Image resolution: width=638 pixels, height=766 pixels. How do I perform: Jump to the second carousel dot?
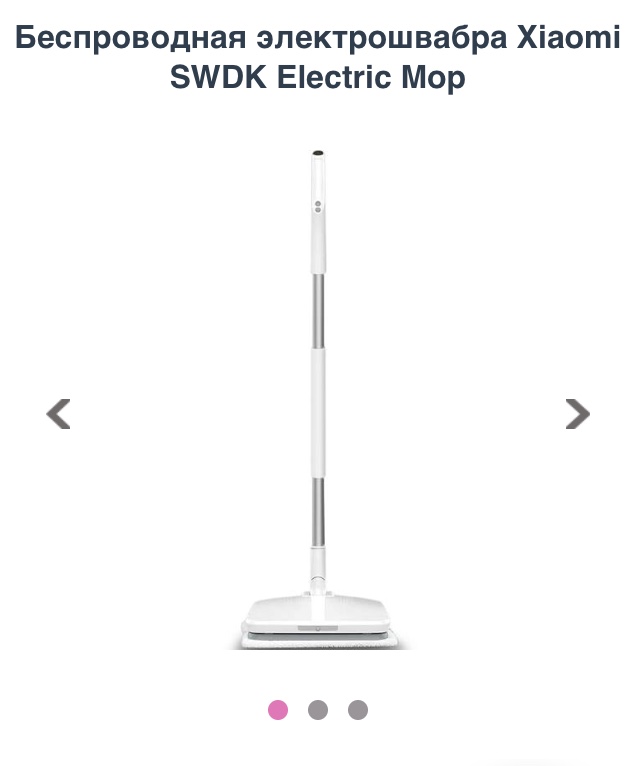tap(318, 710)
